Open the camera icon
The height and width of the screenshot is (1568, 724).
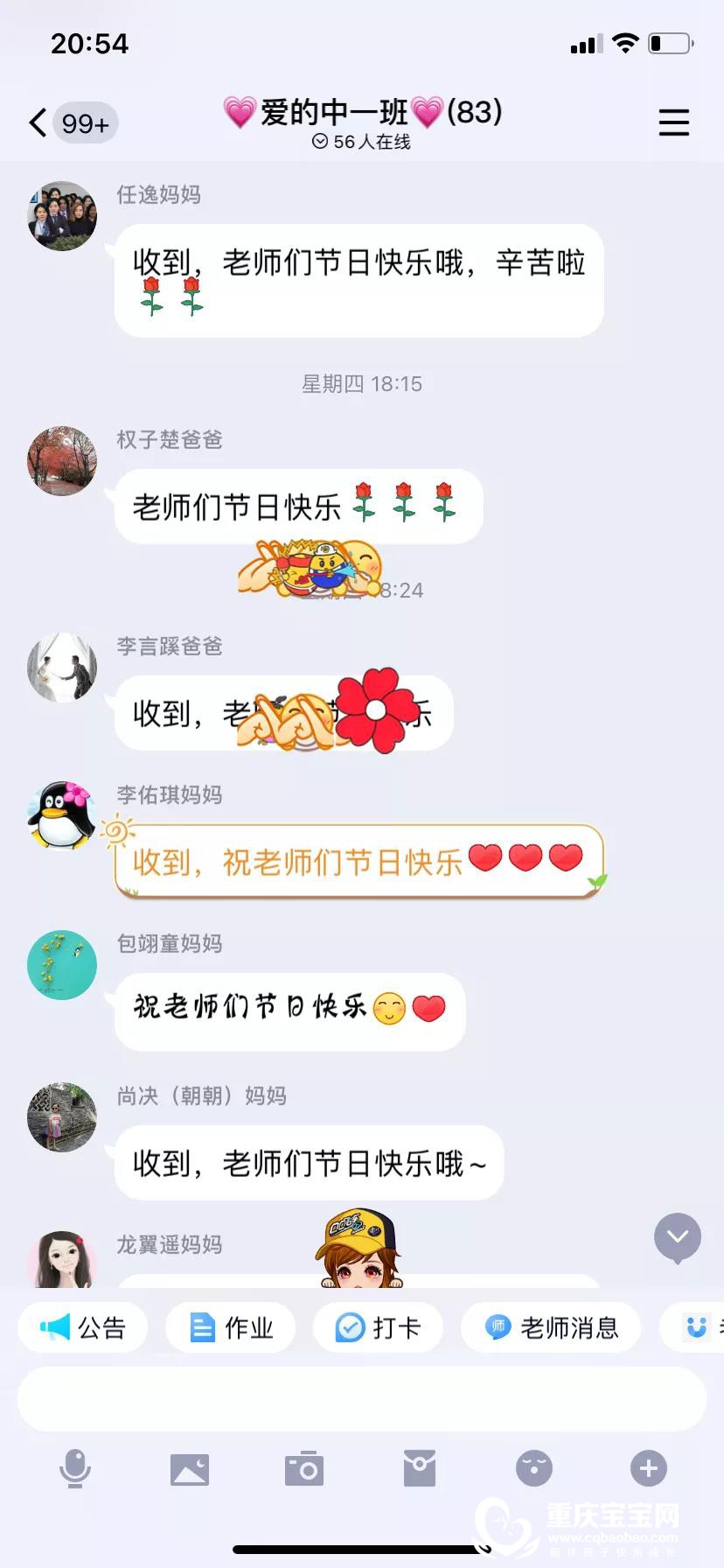coord(304,1469)
